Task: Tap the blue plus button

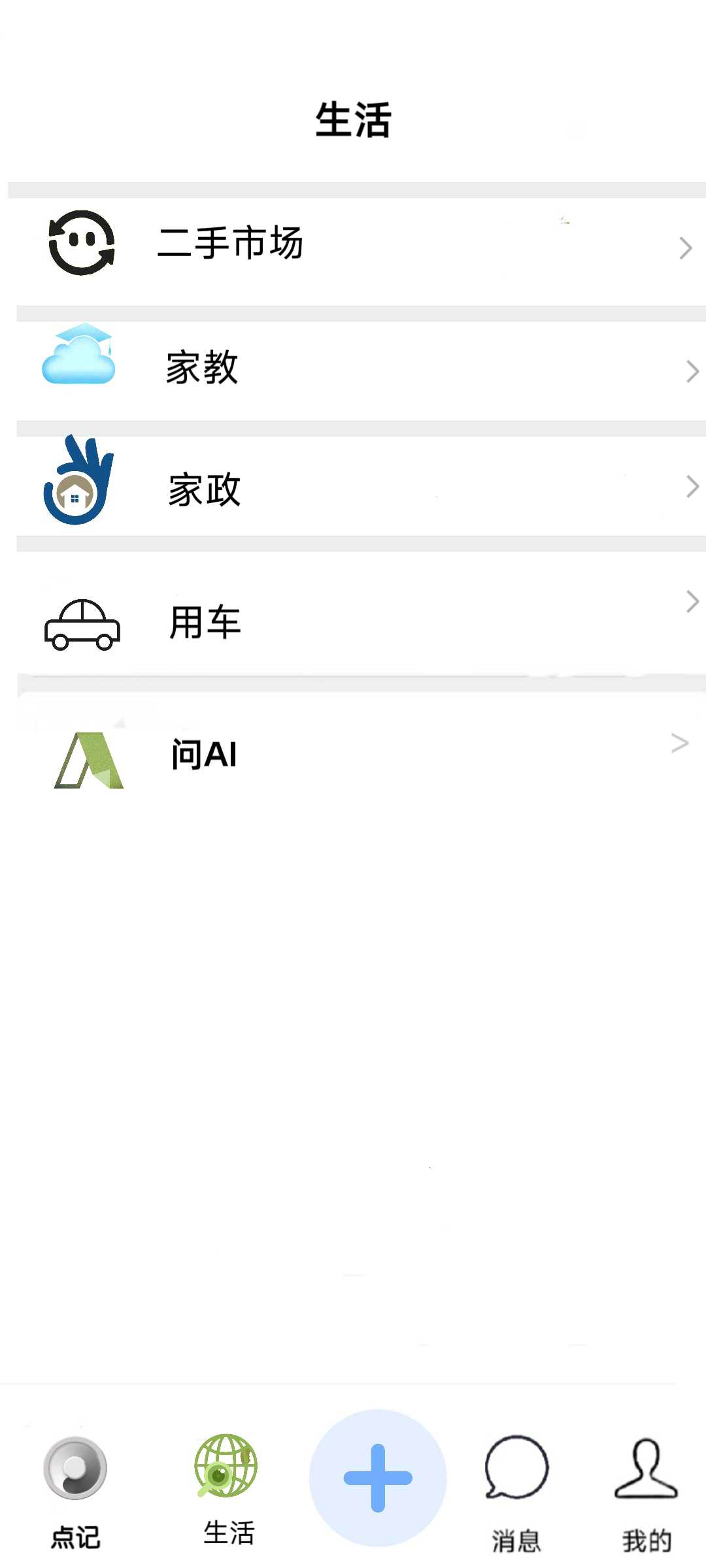Action: click(x=378, y=1478)
